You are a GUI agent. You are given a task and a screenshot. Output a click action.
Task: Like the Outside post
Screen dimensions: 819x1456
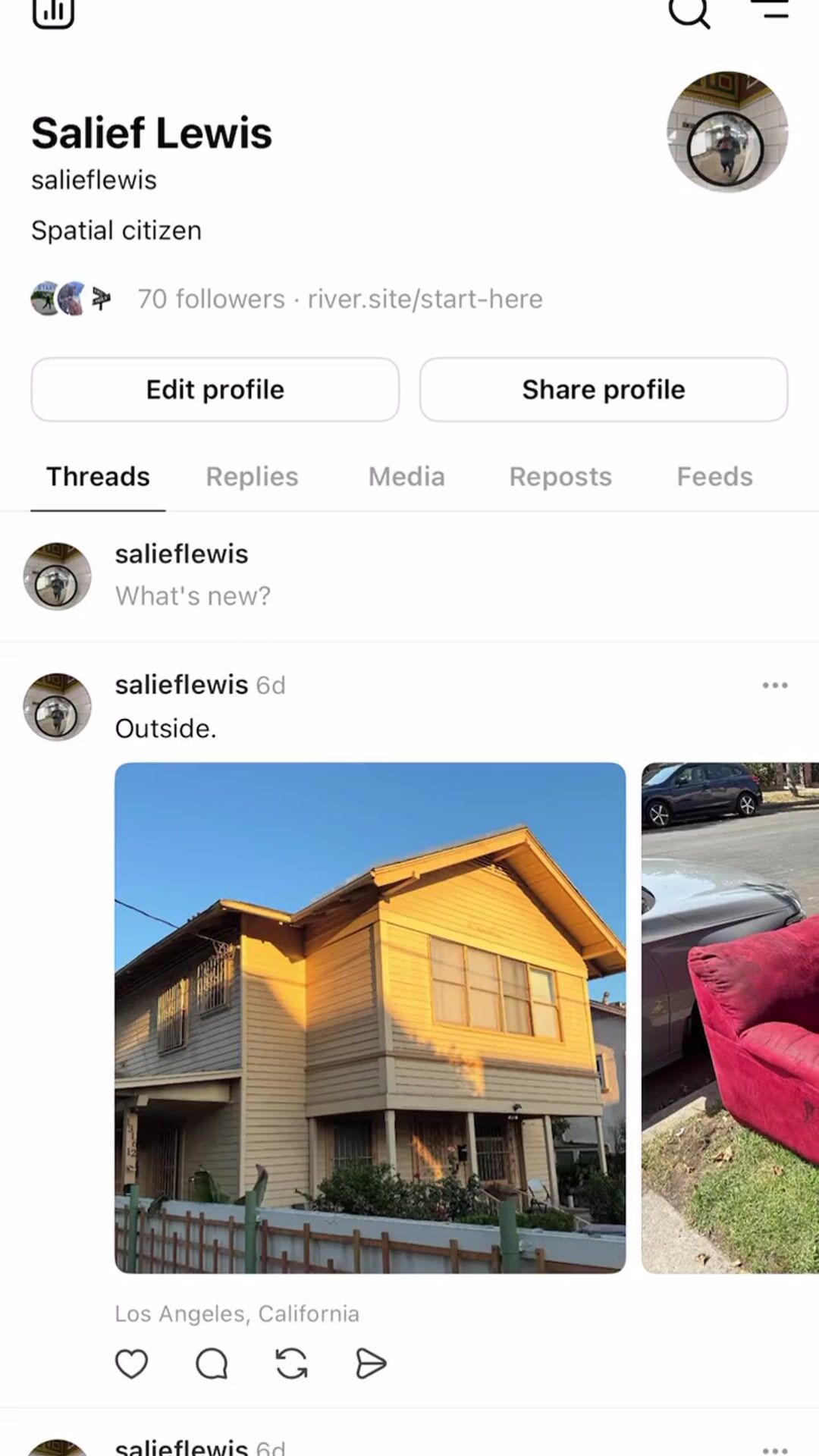[131, 1364]
